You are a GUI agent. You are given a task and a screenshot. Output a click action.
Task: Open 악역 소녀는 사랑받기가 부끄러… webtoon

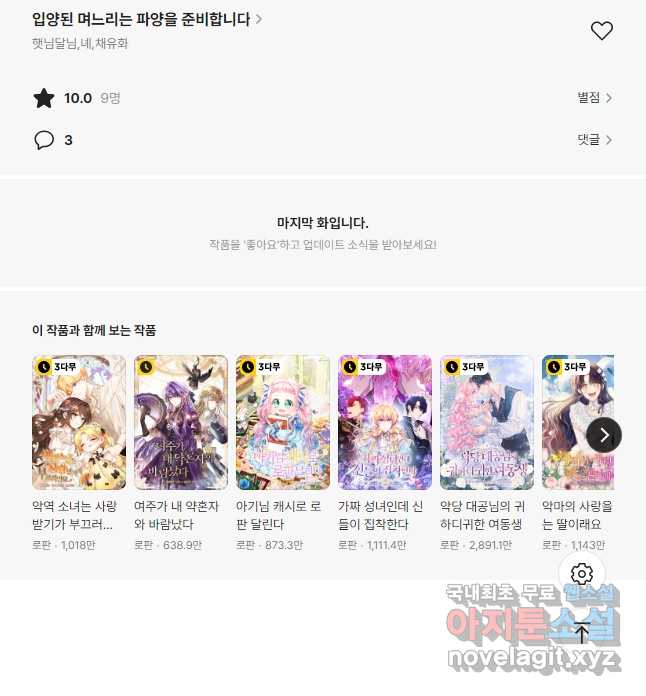point(79,422)
